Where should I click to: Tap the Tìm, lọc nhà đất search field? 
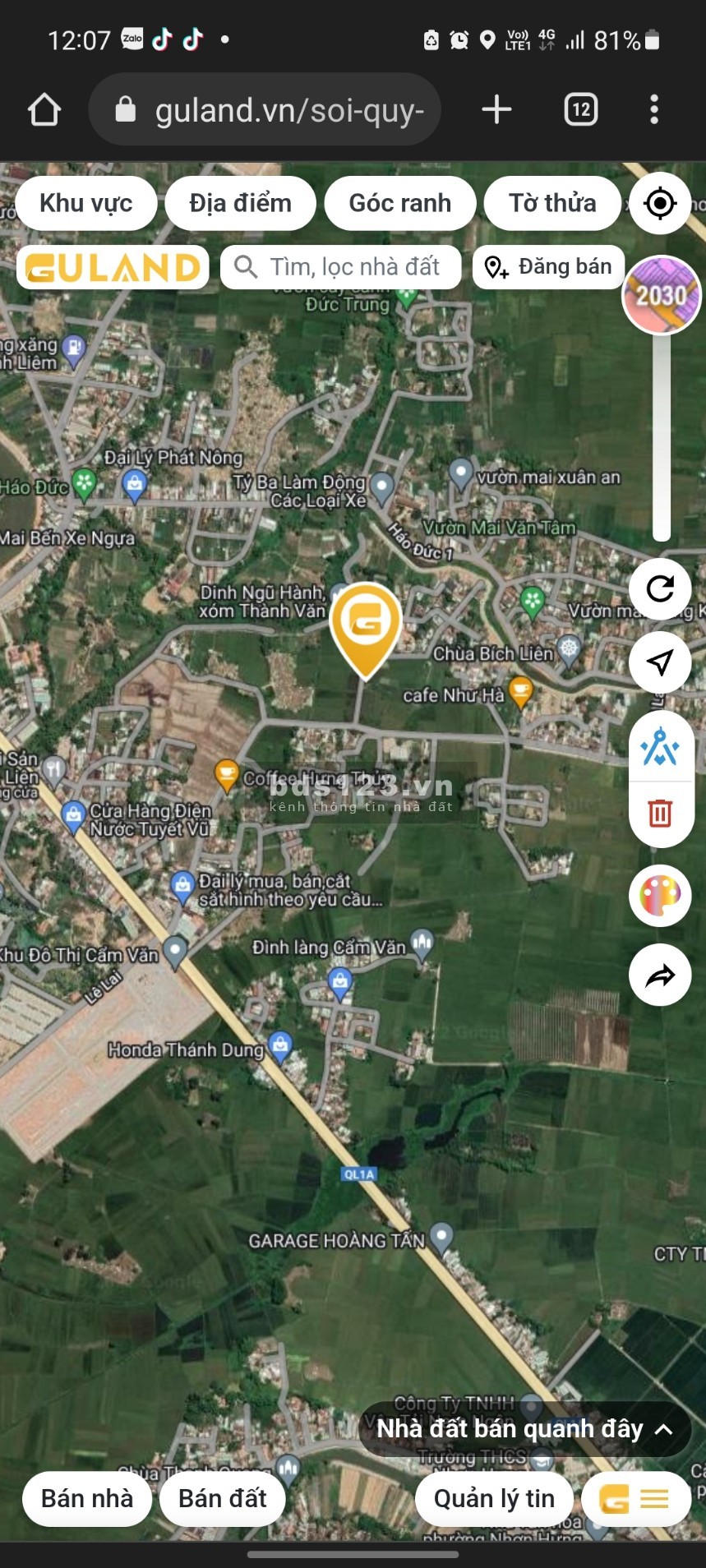(340, 266)
